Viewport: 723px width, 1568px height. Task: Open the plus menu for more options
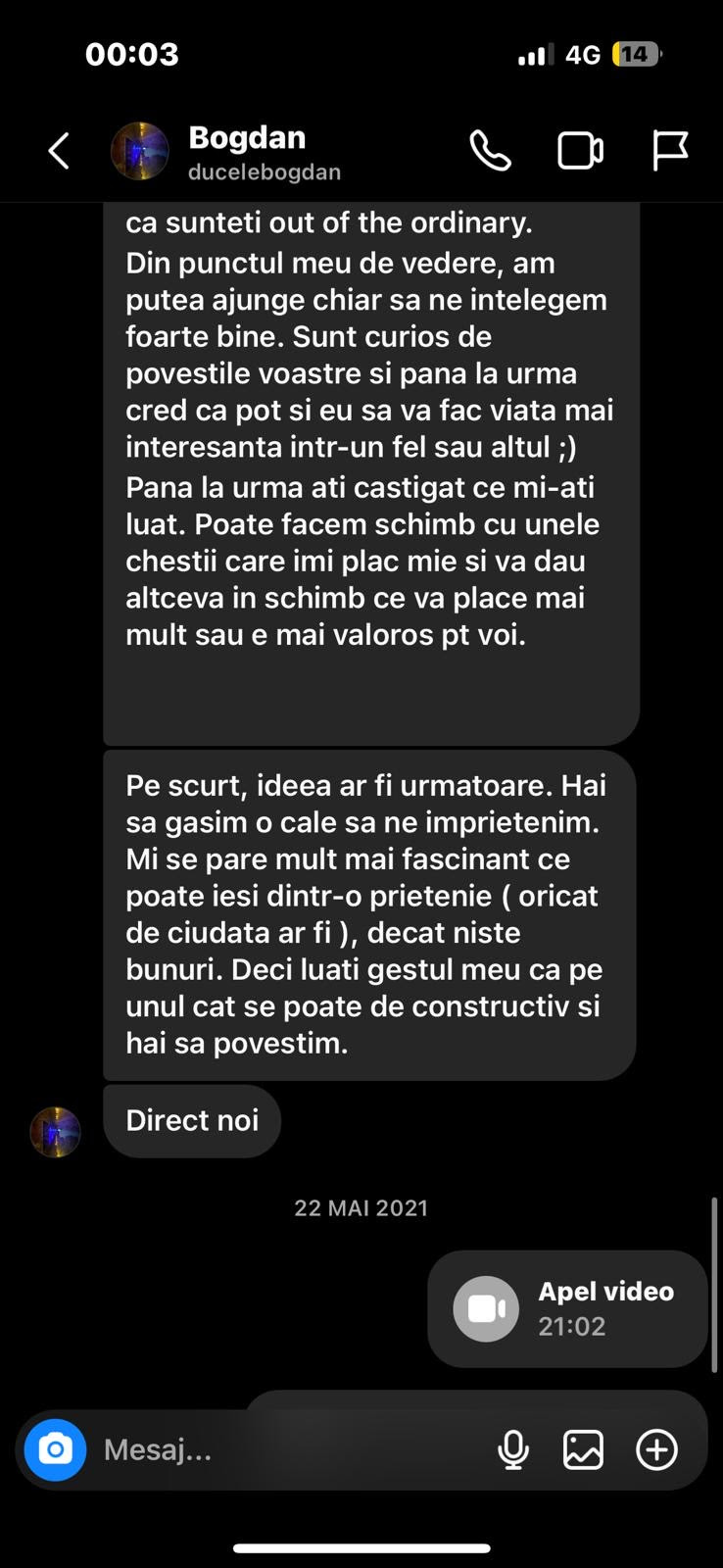pyautogui.click(x=656, y=1449)
